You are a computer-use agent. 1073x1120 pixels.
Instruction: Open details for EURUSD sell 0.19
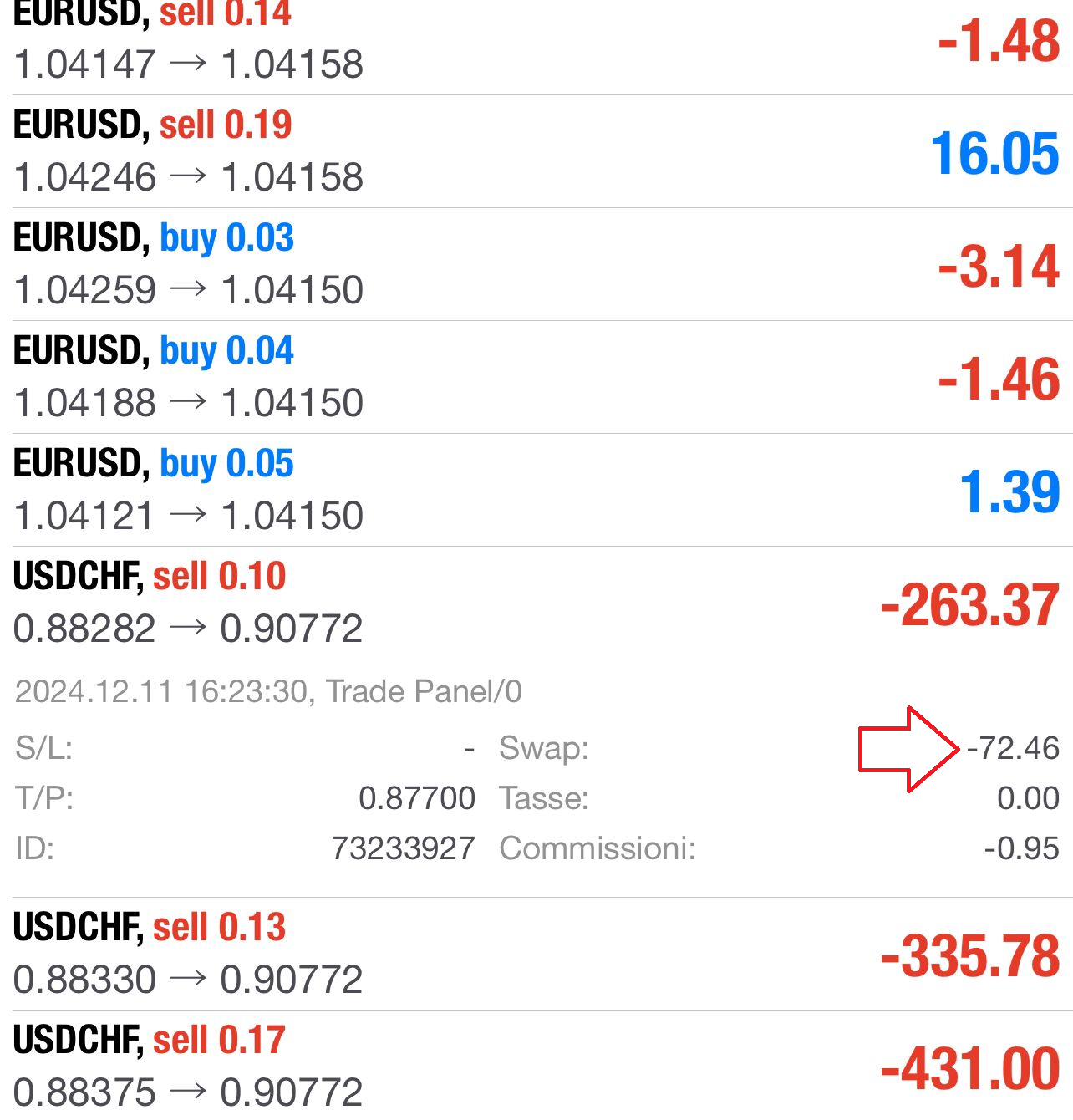pyautogui.click(x=535, y=151)
